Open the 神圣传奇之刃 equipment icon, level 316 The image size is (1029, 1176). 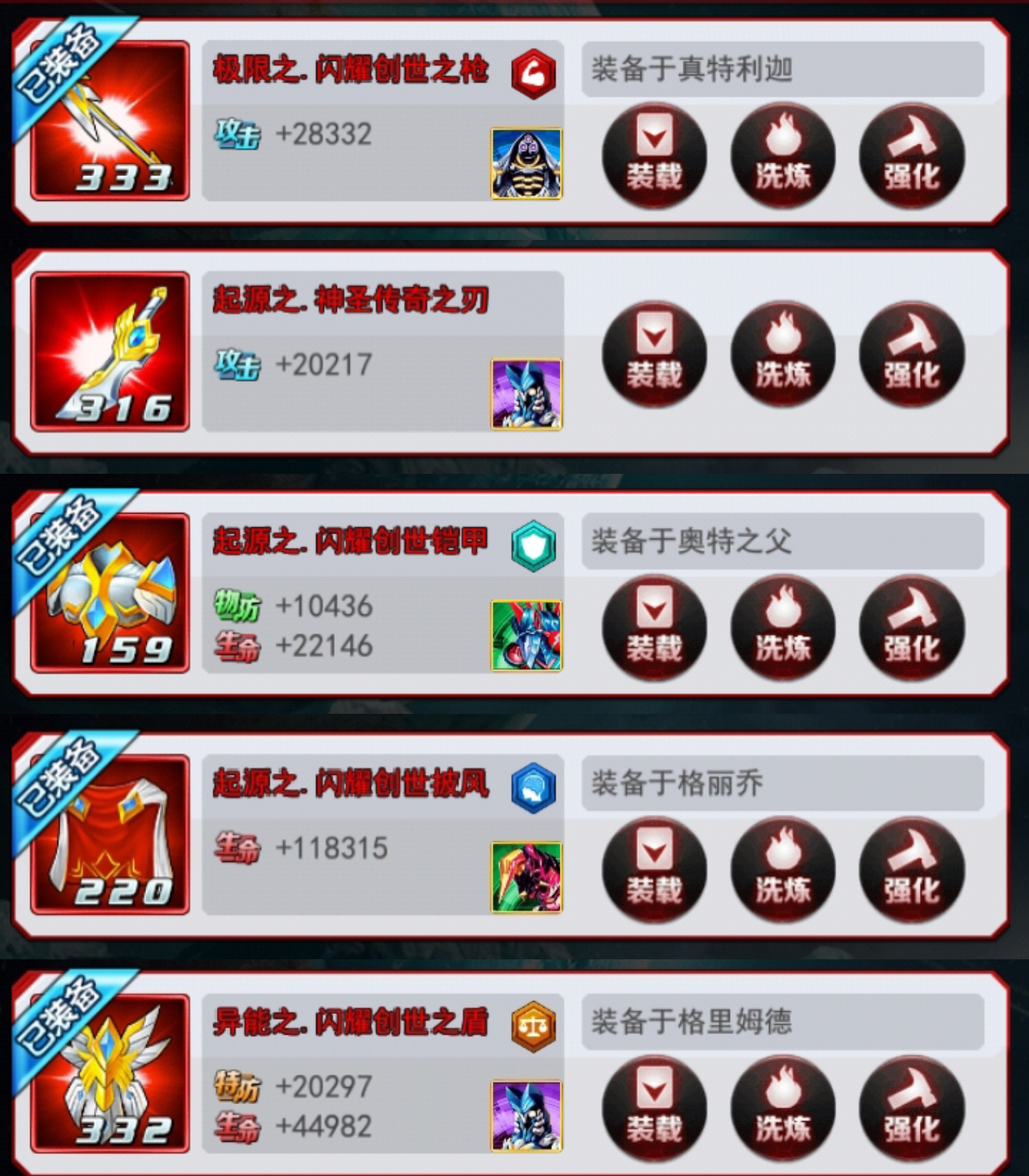click(x=110, y=352)
